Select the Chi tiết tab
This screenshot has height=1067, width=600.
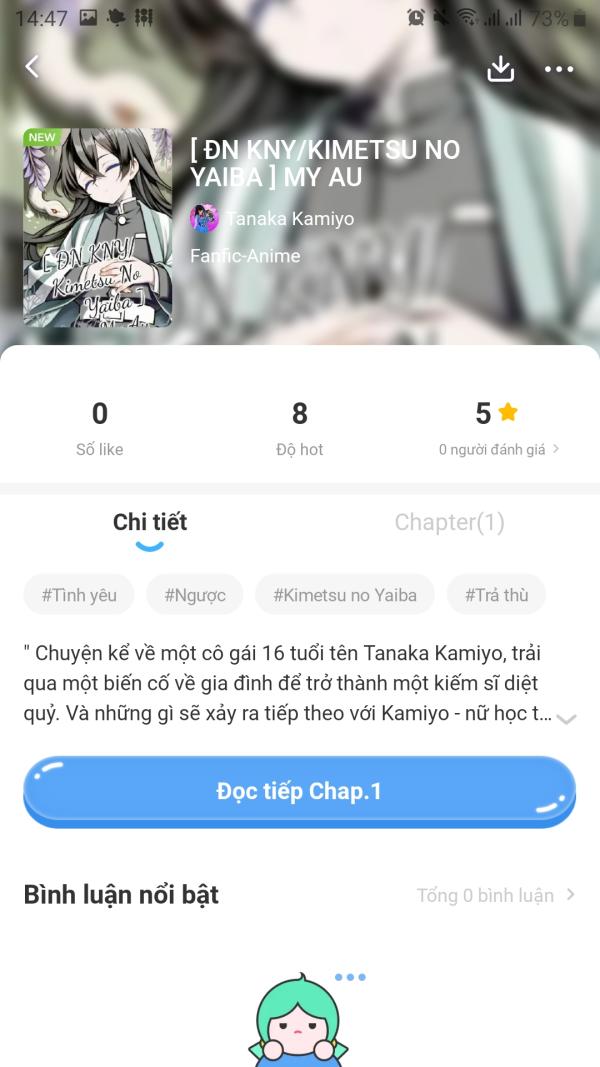pyautogui.click(x=150, y=522)
